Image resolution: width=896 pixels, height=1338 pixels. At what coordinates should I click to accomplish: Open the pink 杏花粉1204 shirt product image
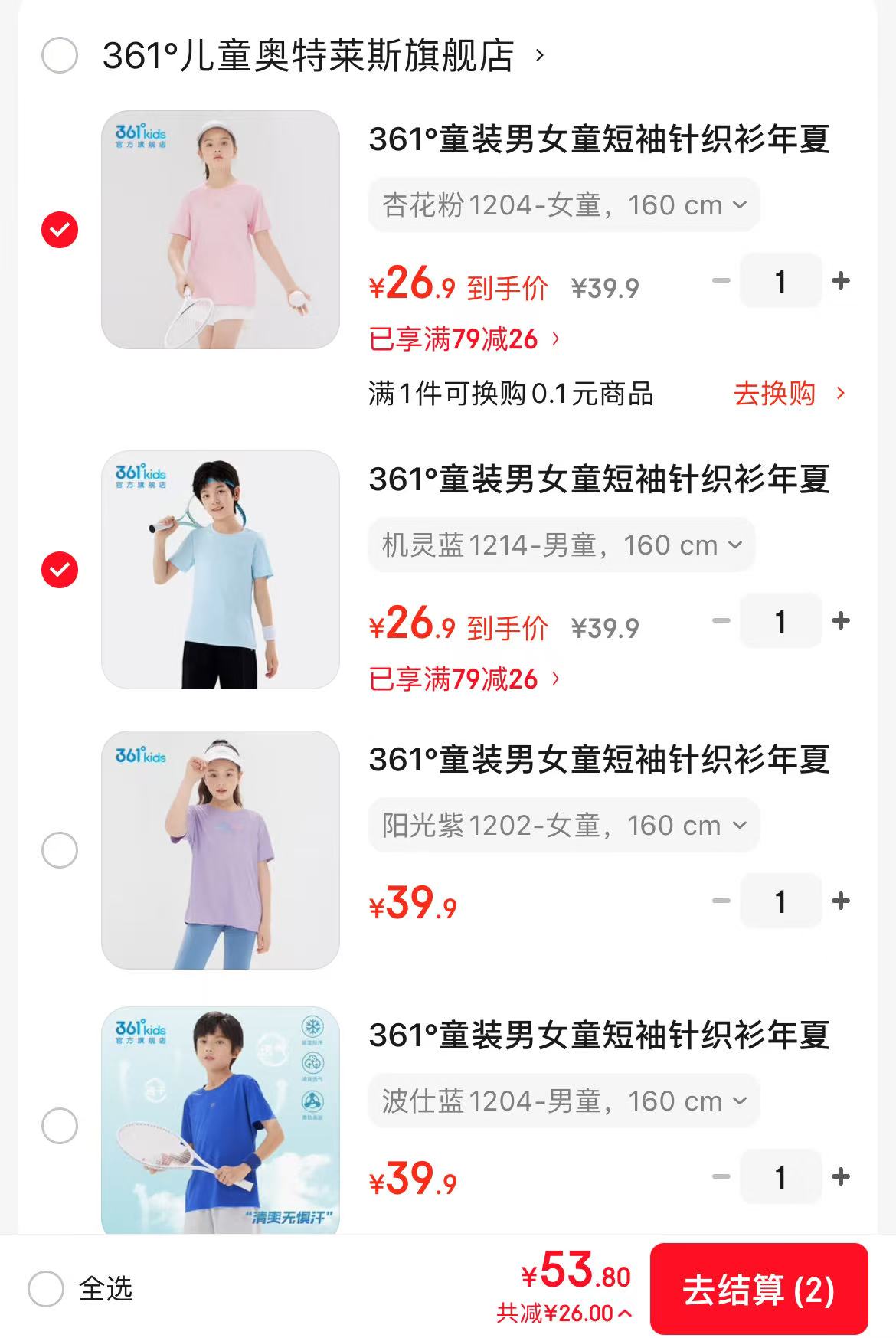[x=221, y=230]
